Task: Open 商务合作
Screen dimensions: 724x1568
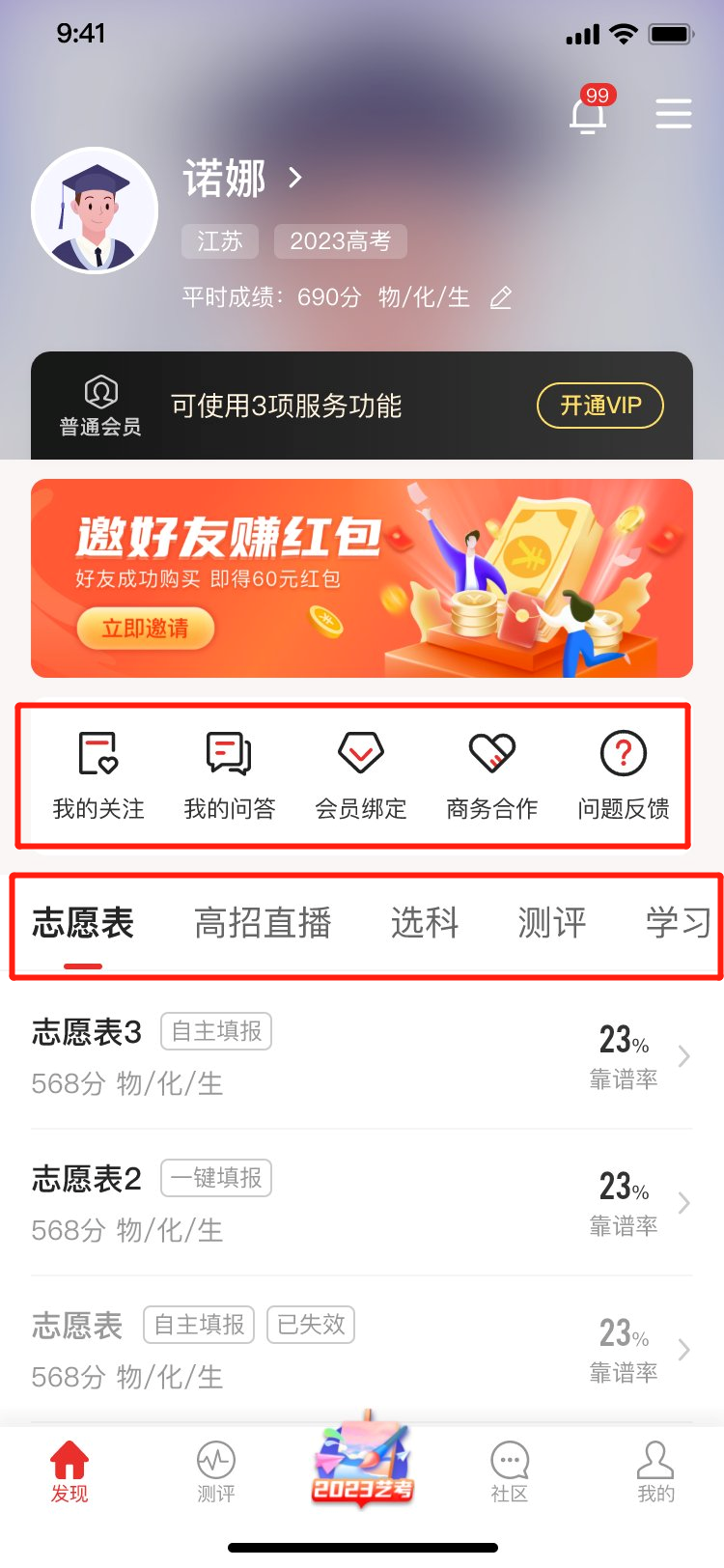Action: point(492,774)
